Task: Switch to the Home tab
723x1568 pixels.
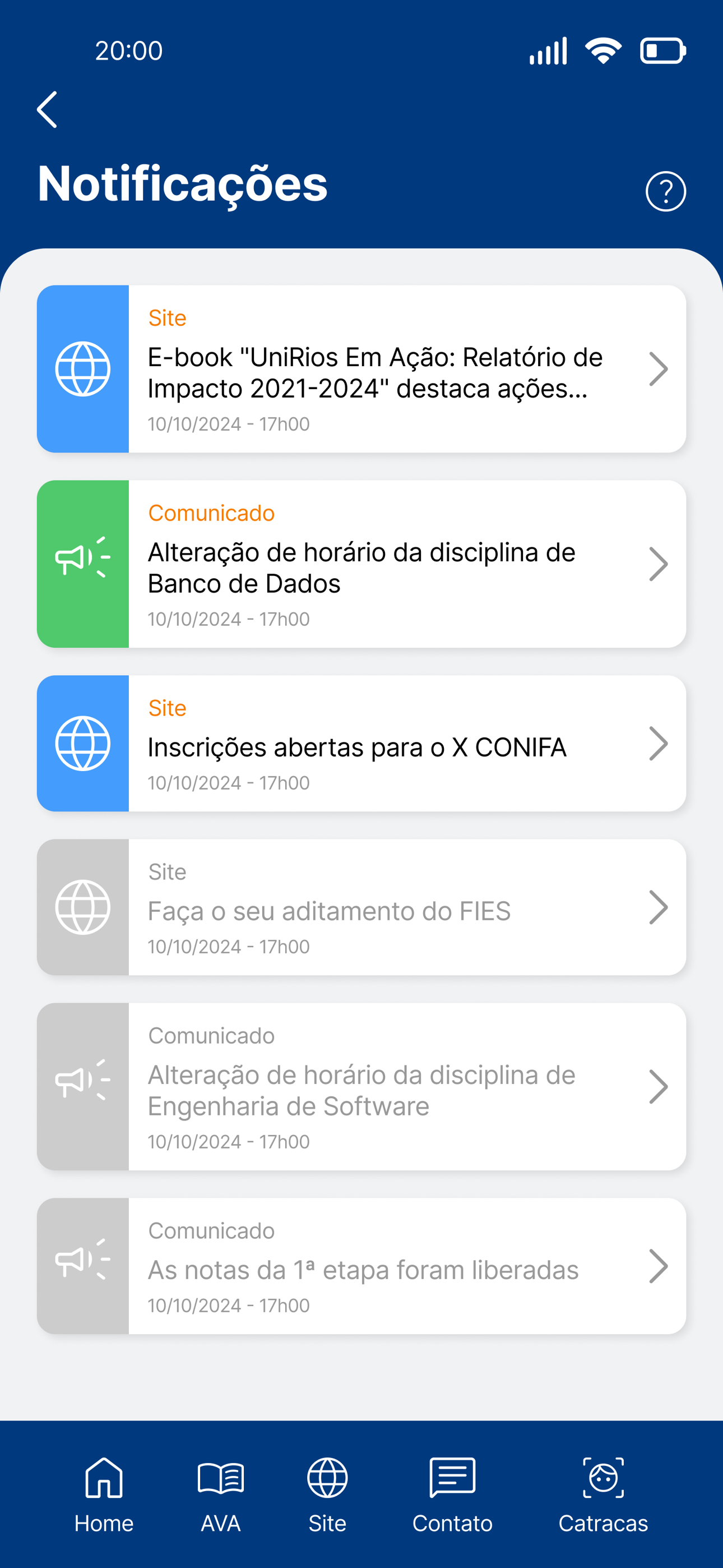Action: 104,1495
